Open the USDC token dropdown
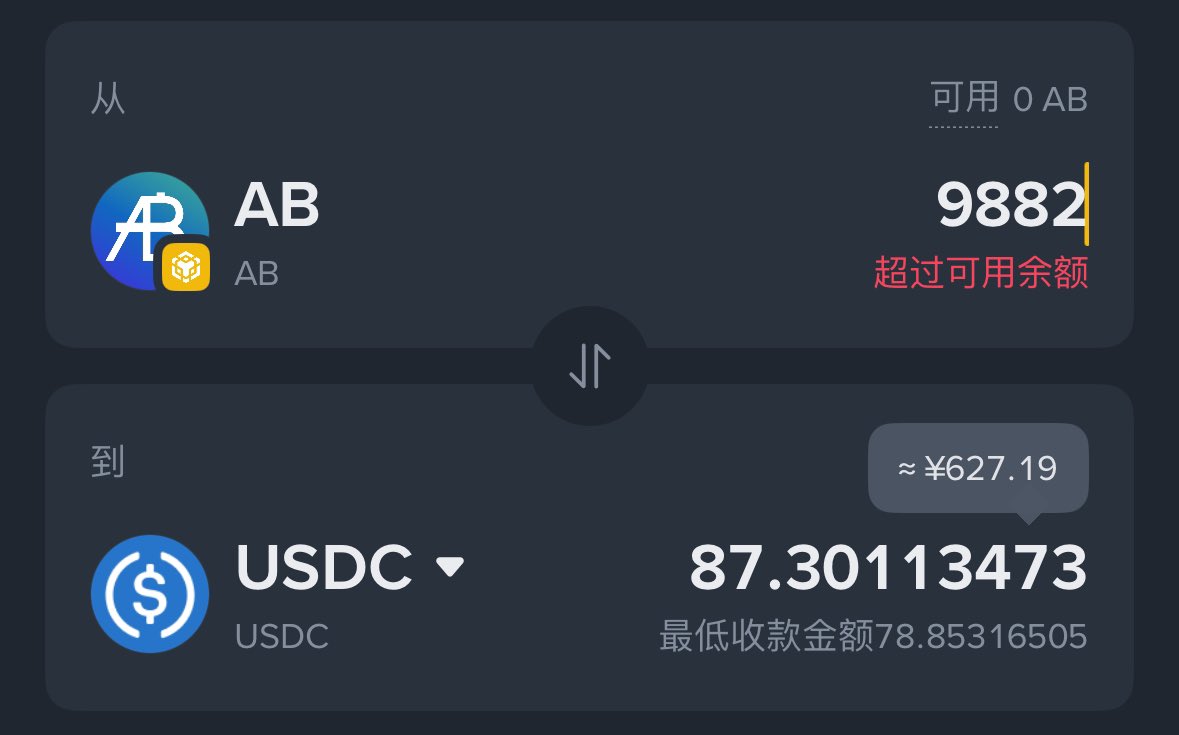Image resolution: width=1179 pixels, height=735 pixels. (450, 567)
